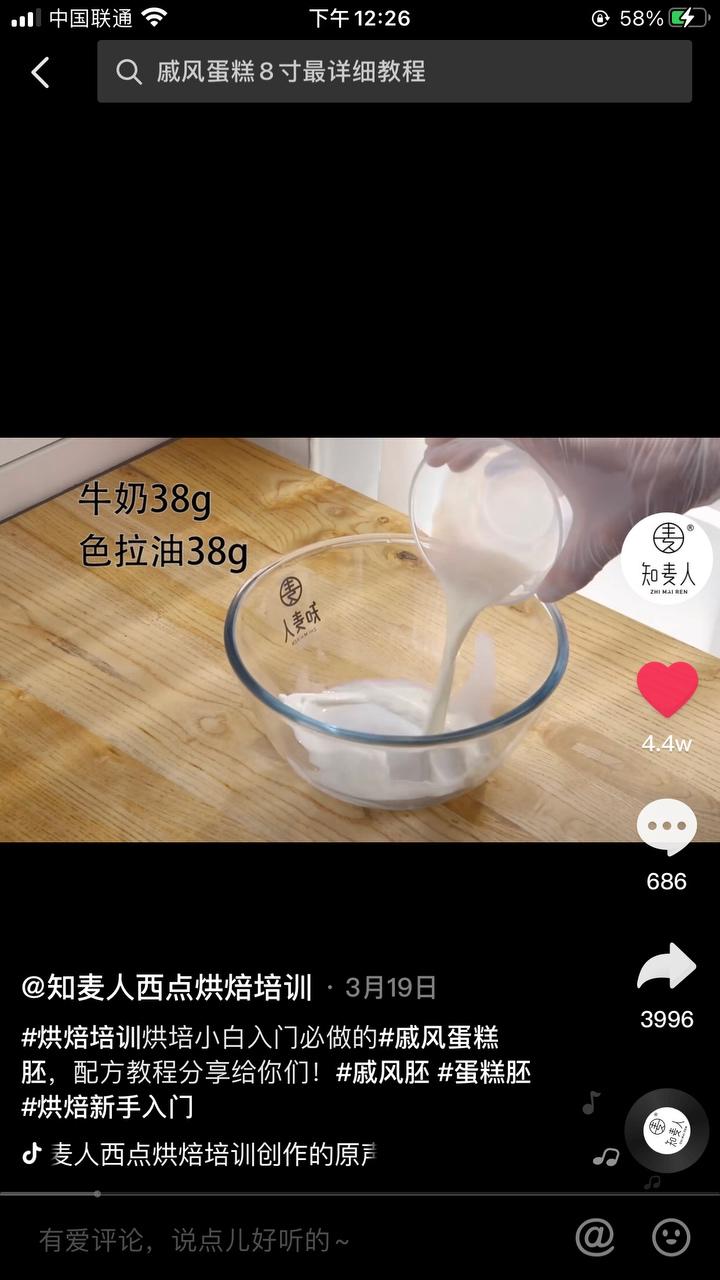Image resolution: width=720 pixels, height=1280 pixels.
Task: Open @知麦人西点烘焙培训 profile name
Action: point(167,988)
